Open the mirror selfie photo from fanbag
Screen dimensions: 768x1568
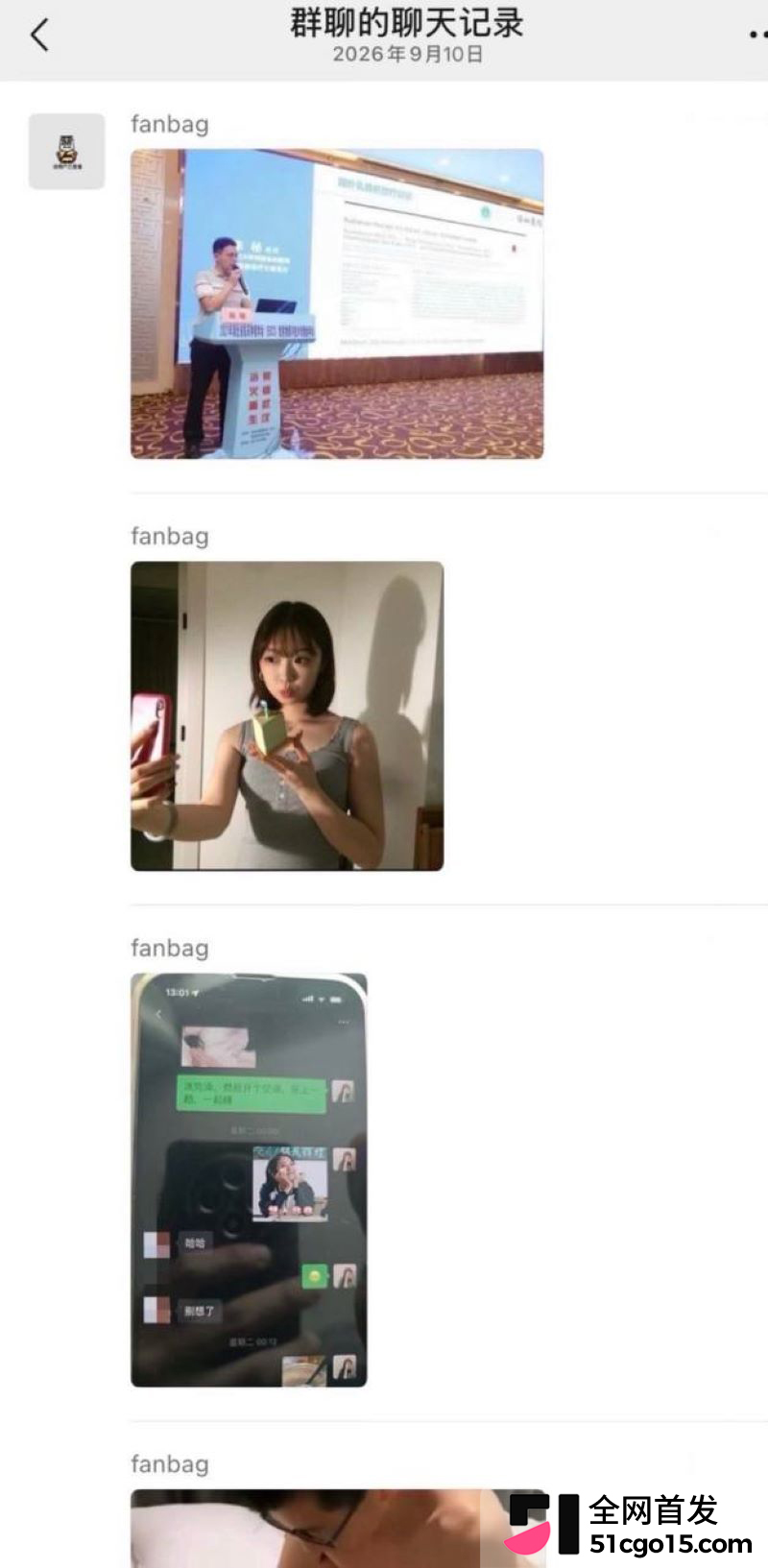[287, 716]
